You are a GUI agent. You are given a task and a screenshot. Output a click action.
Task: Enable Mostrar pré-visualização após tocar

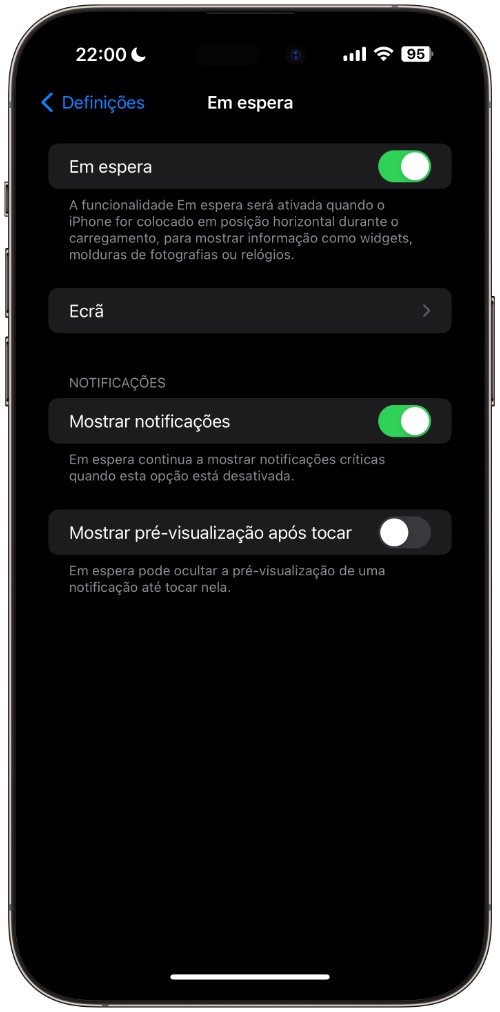405,532
